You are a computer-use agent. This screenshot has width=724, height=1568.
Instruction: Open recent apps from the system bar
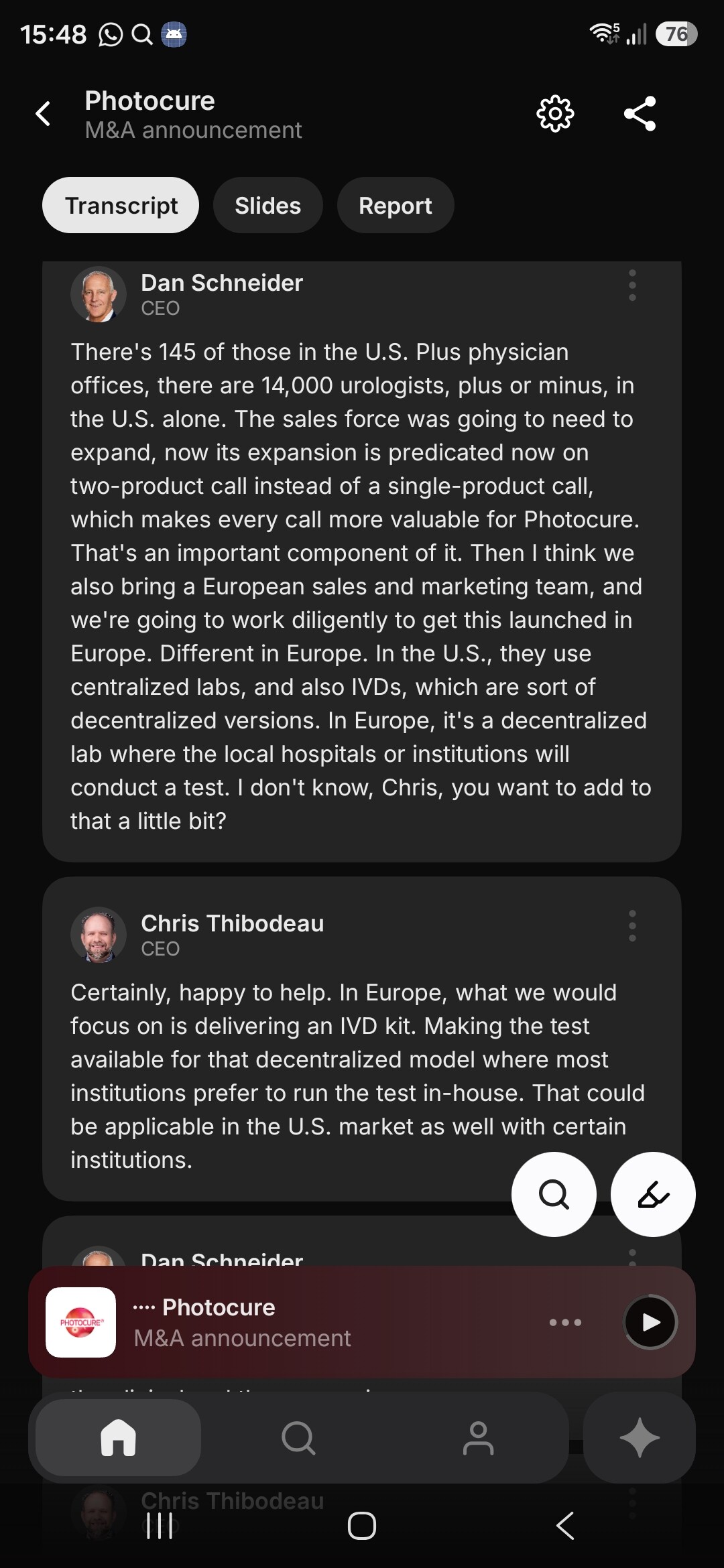tap(160, 1526)
